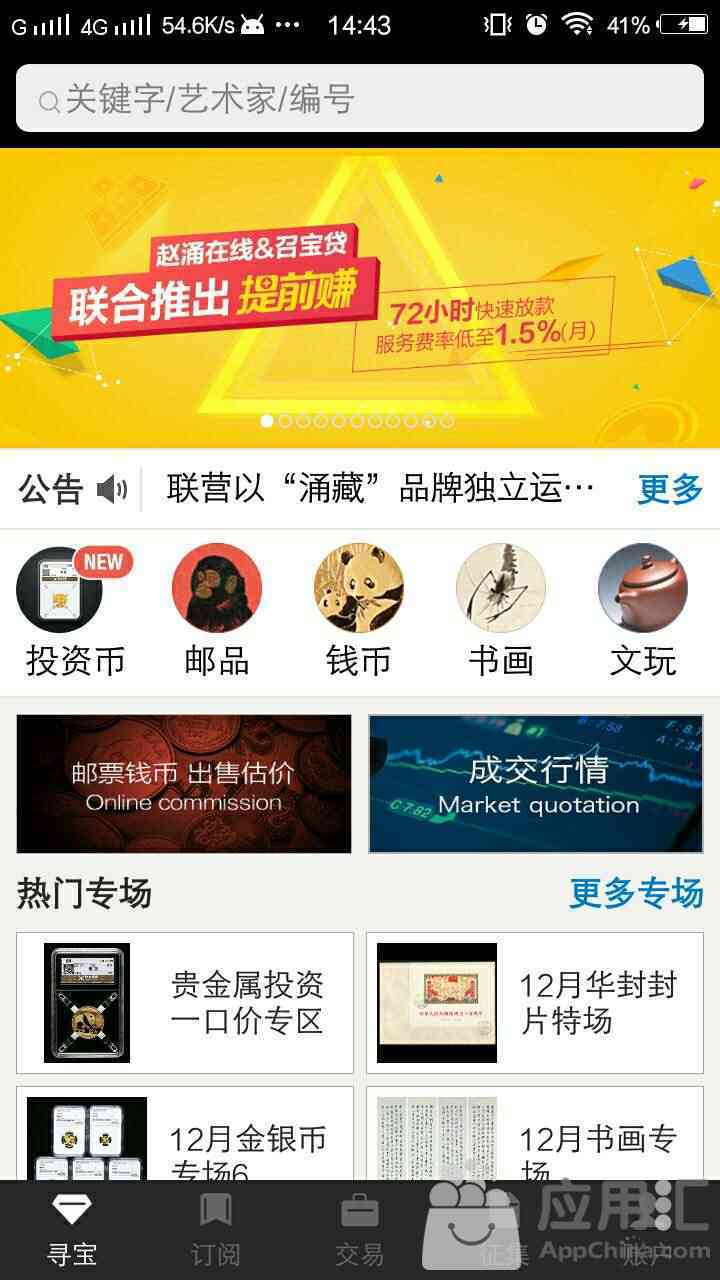
Task: Switch to the 订阅 tab
Action: pyautogui.click(x=215, y=1230)
